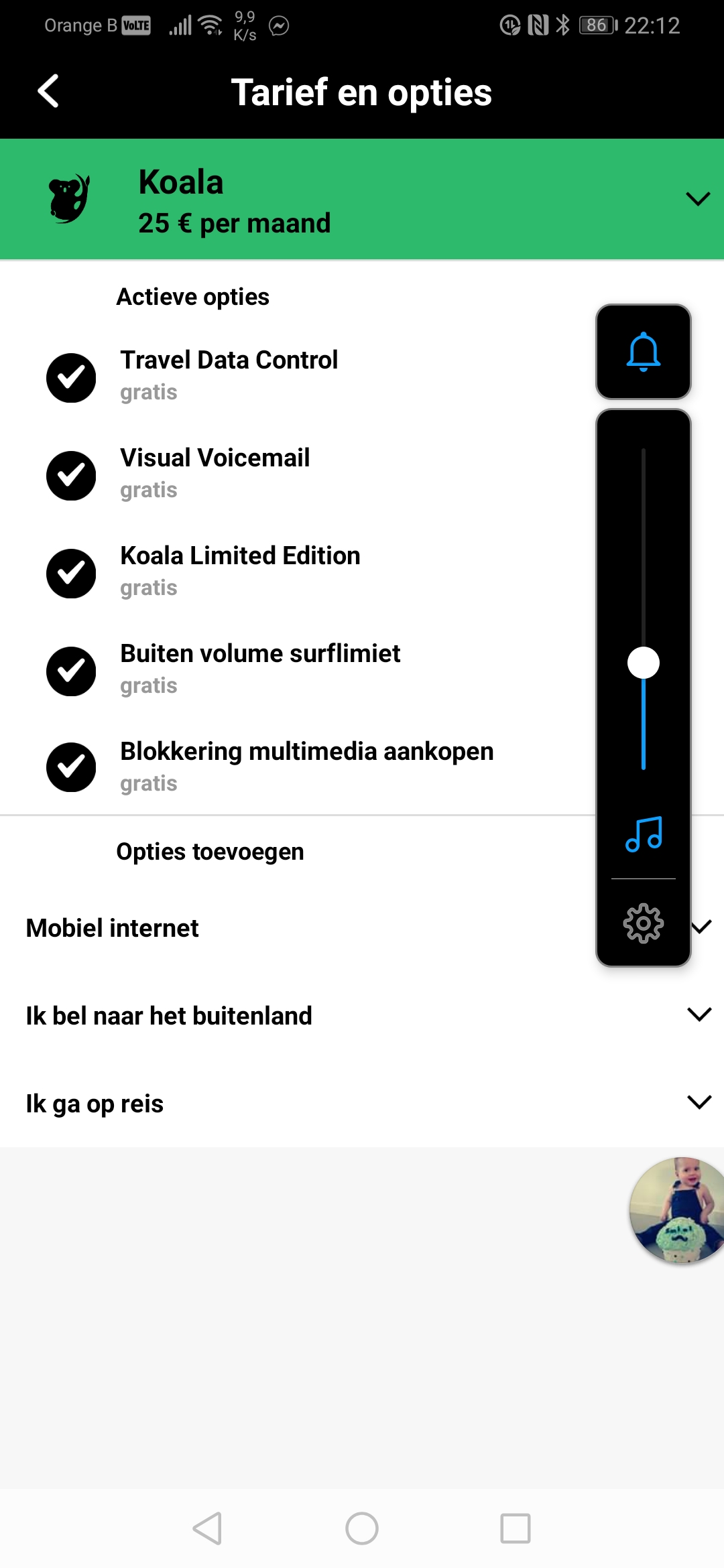
Task: Open the Messenger chat head bubble
Action: point(678,1210)
